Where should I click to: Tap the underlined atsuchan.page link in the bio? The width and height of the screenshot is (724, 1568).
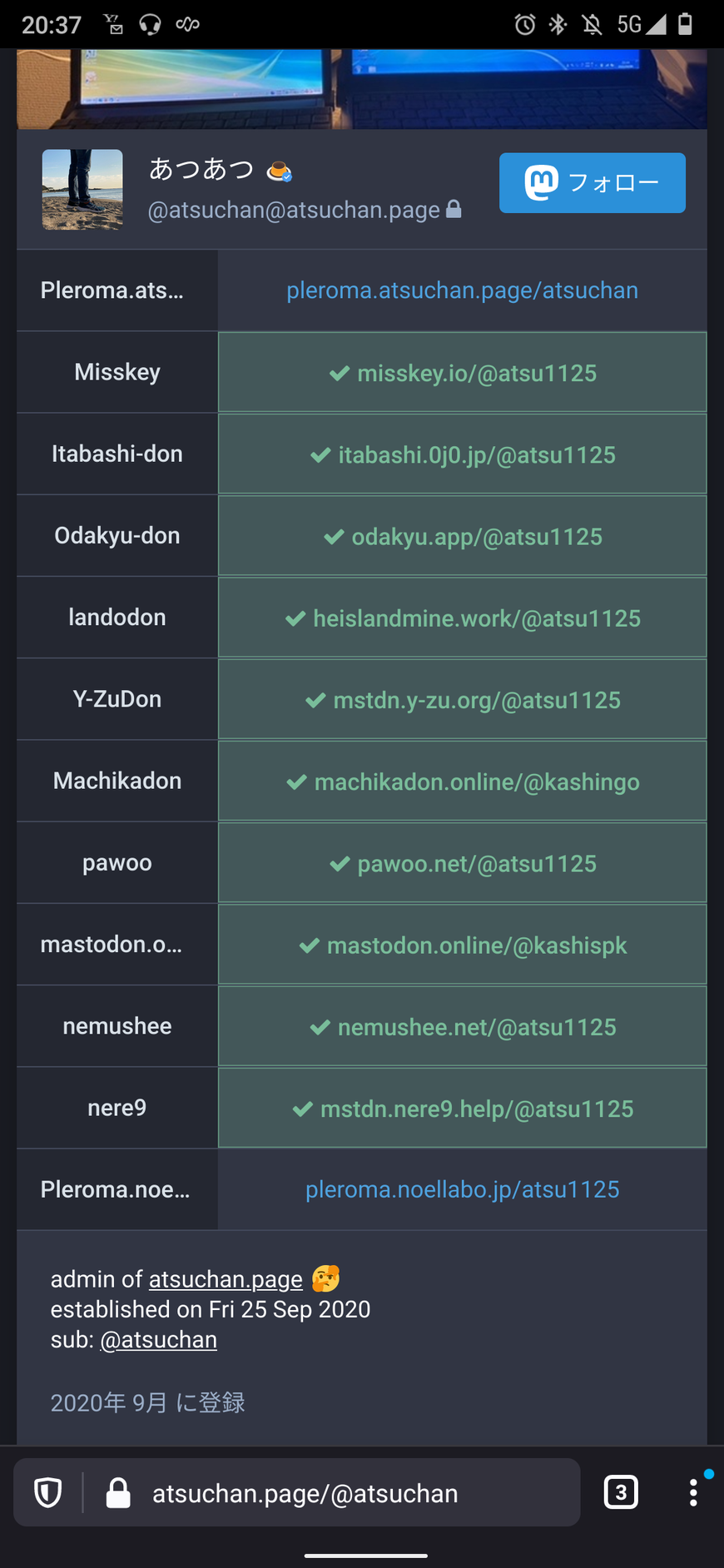click(x=226, y=1279)
